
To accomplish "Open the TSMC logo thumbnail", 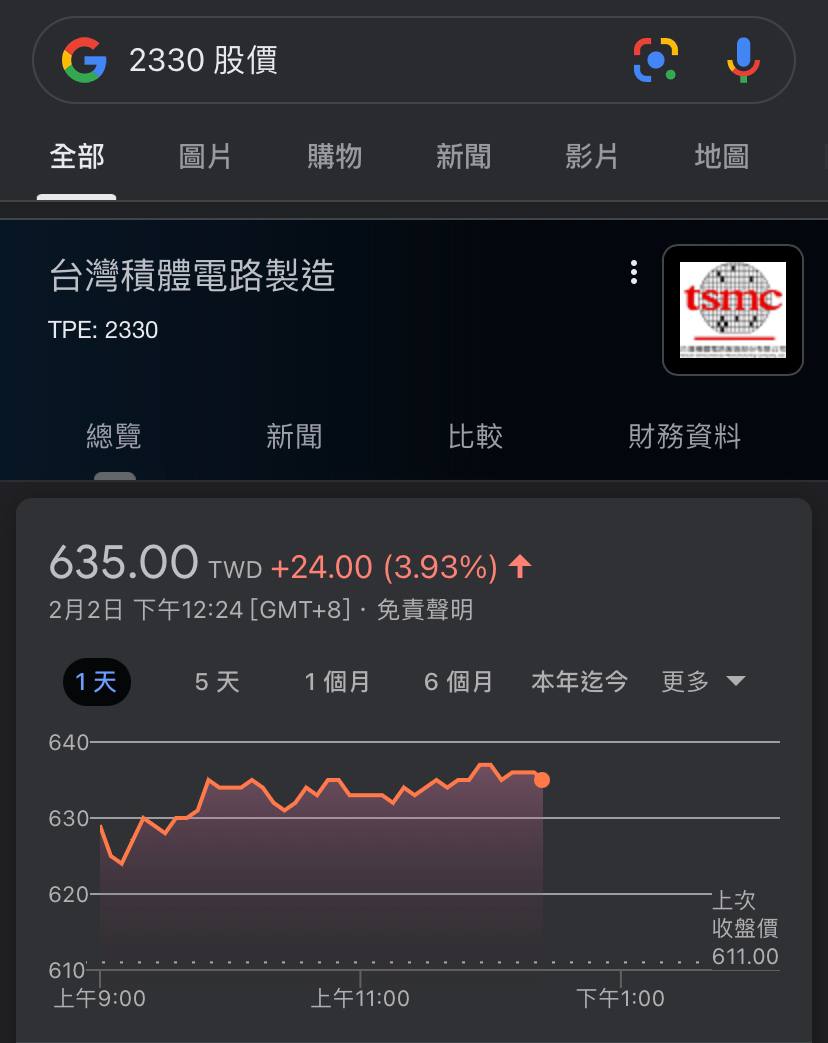I will click(732, 310).
